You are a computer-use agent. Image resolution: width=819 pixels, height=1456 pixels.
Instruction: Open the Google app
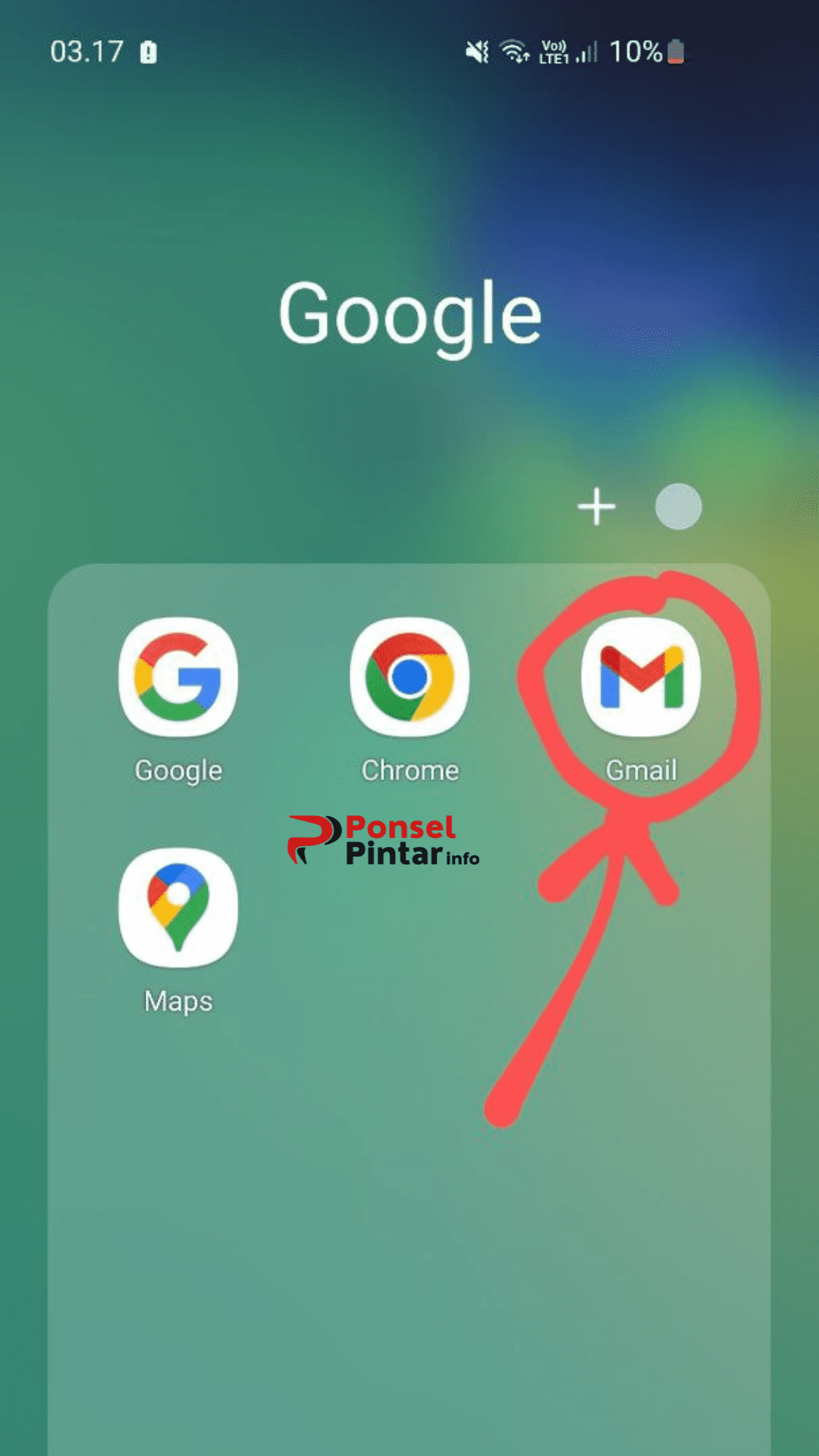[178, 677]
